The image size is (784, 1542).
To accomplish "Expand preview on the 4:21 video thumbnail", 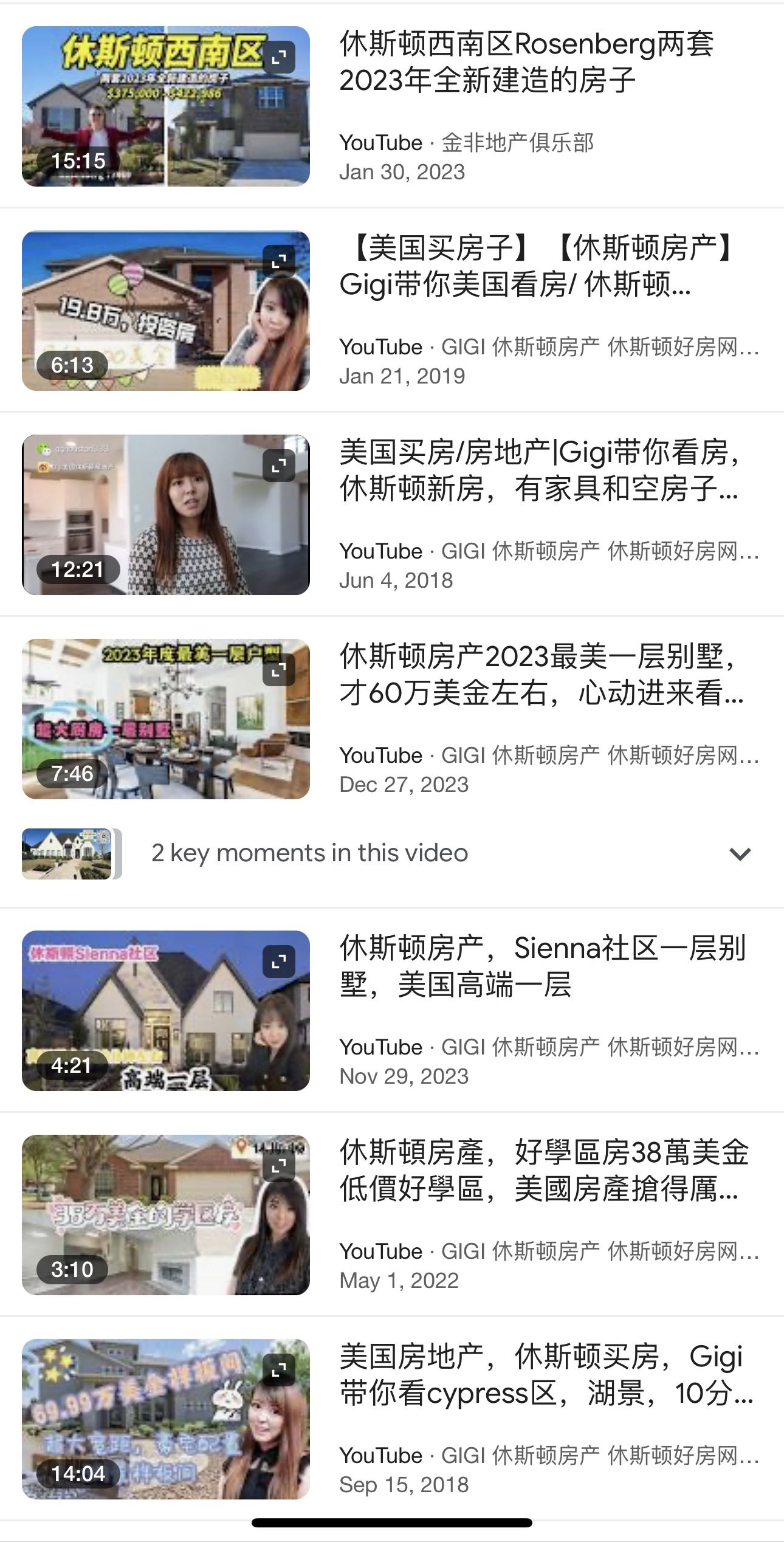I will point(279,962).
